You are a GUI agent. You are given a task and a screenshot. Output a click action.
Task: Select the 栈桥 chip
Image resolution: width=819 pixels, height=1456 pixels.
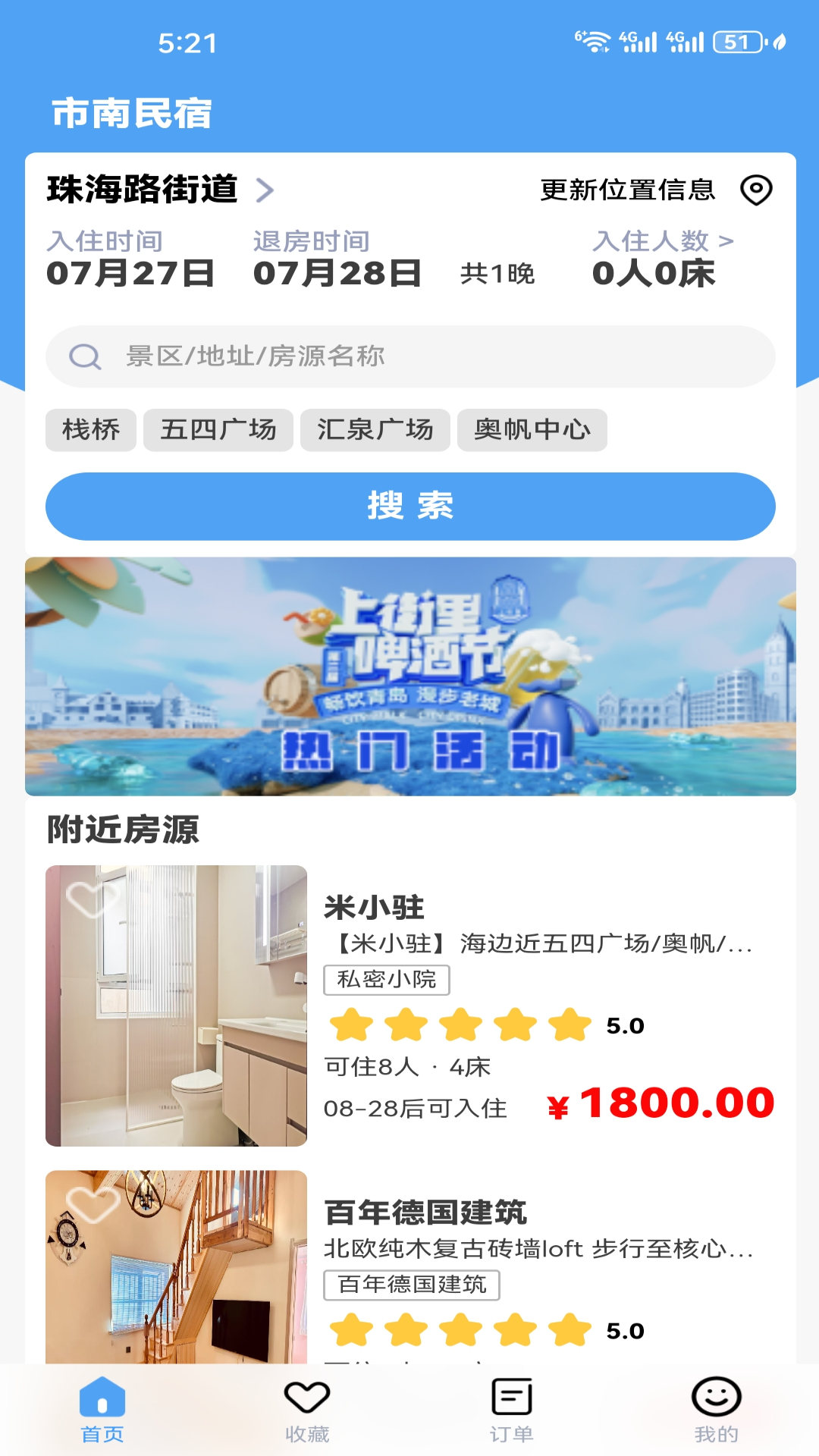91,430
